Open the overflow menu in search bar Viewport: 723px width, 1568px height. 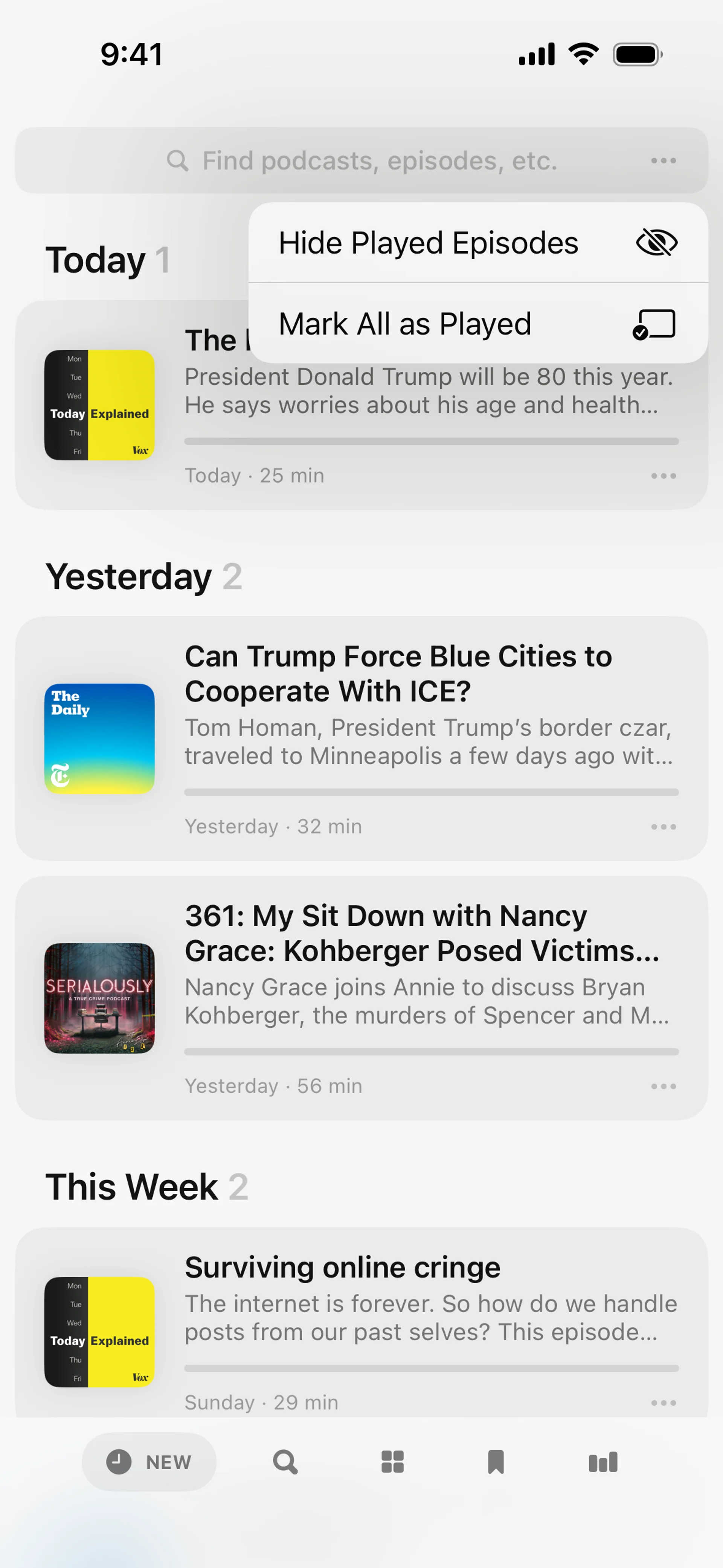point(663,161)
